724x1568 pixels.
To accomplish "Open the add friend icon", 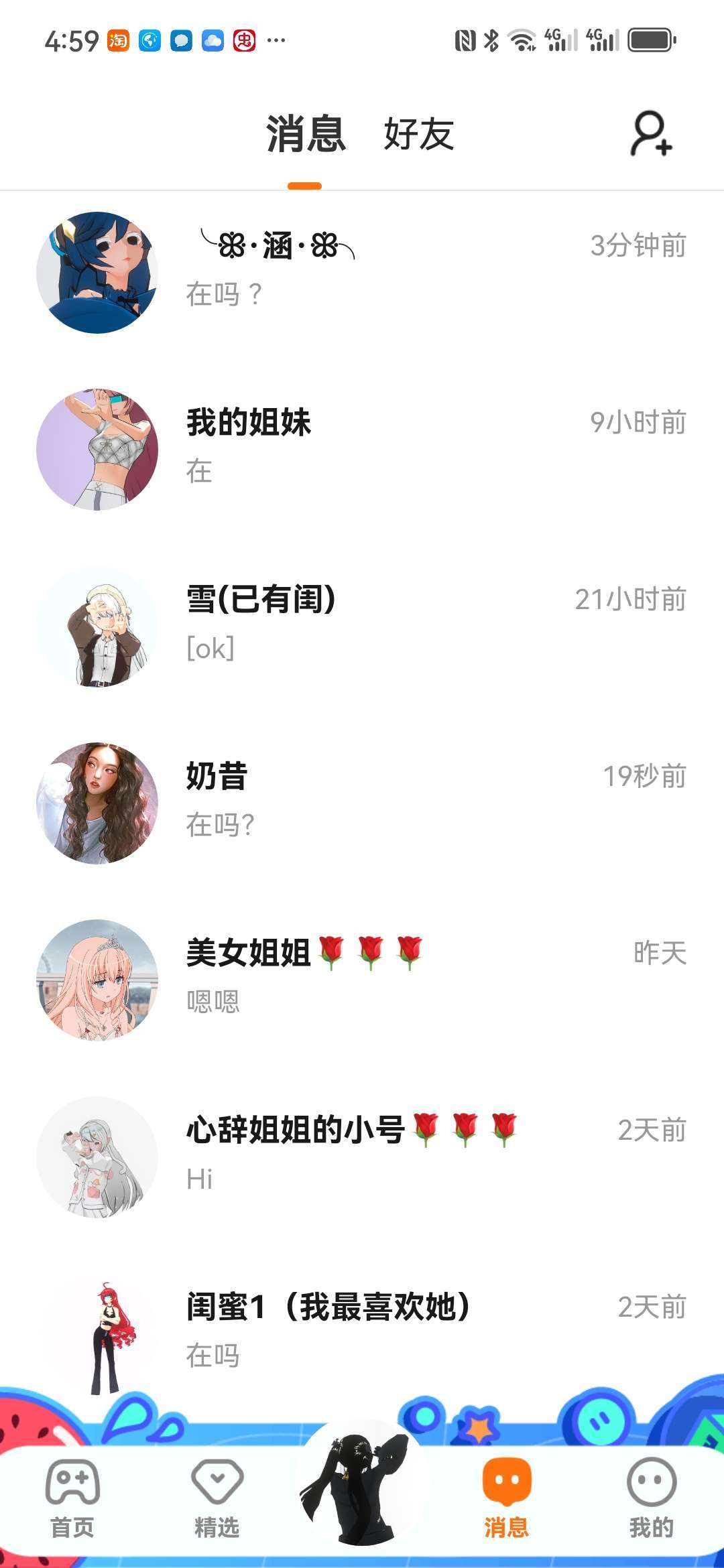I will (x=650, y=134).
